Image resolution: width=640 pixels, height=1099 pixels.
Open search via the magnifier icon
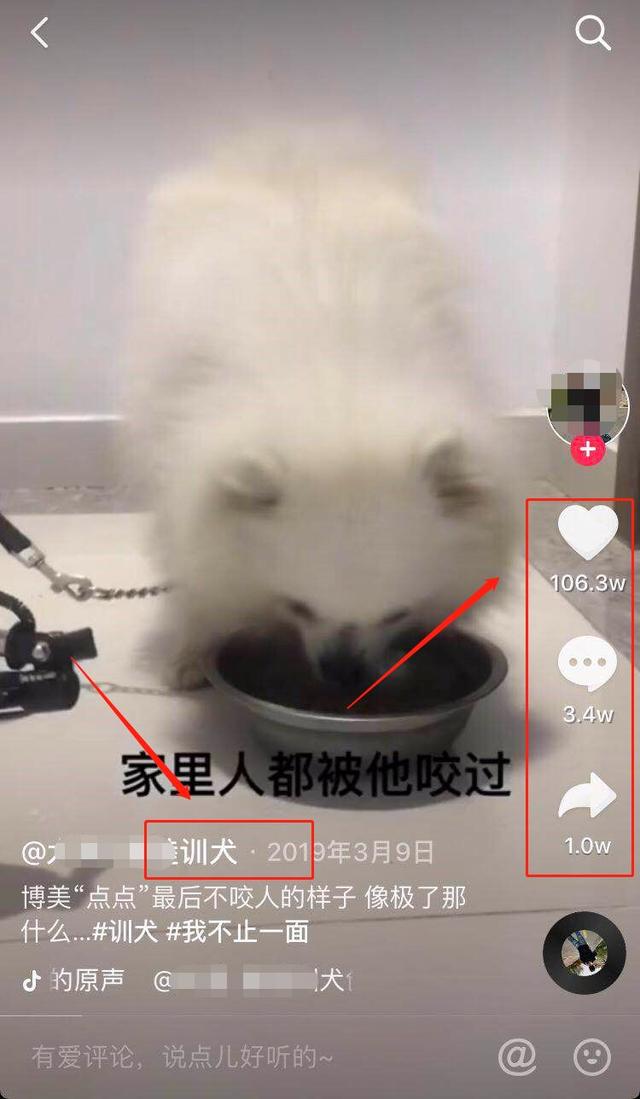click(593, 33)
